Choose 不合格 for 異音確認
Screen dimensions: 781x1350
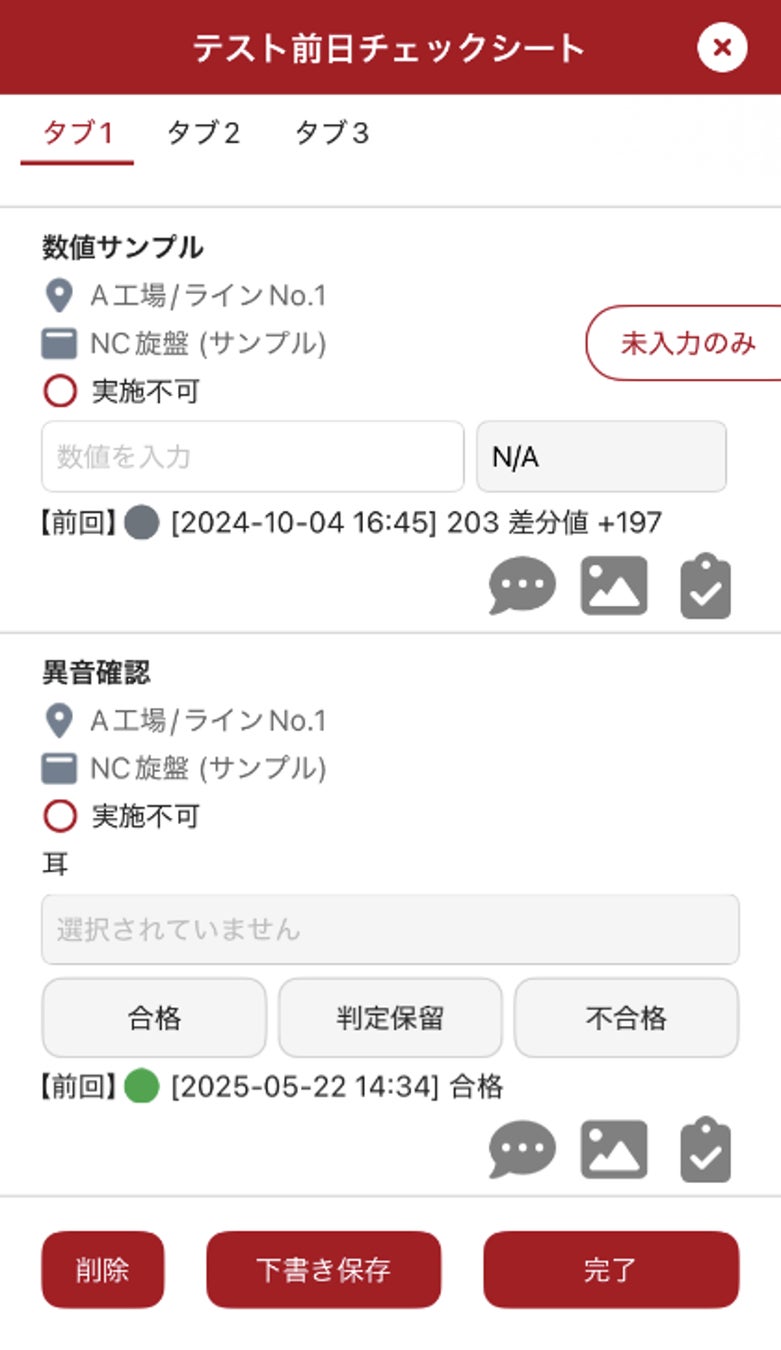click(x=626, y=1018)
